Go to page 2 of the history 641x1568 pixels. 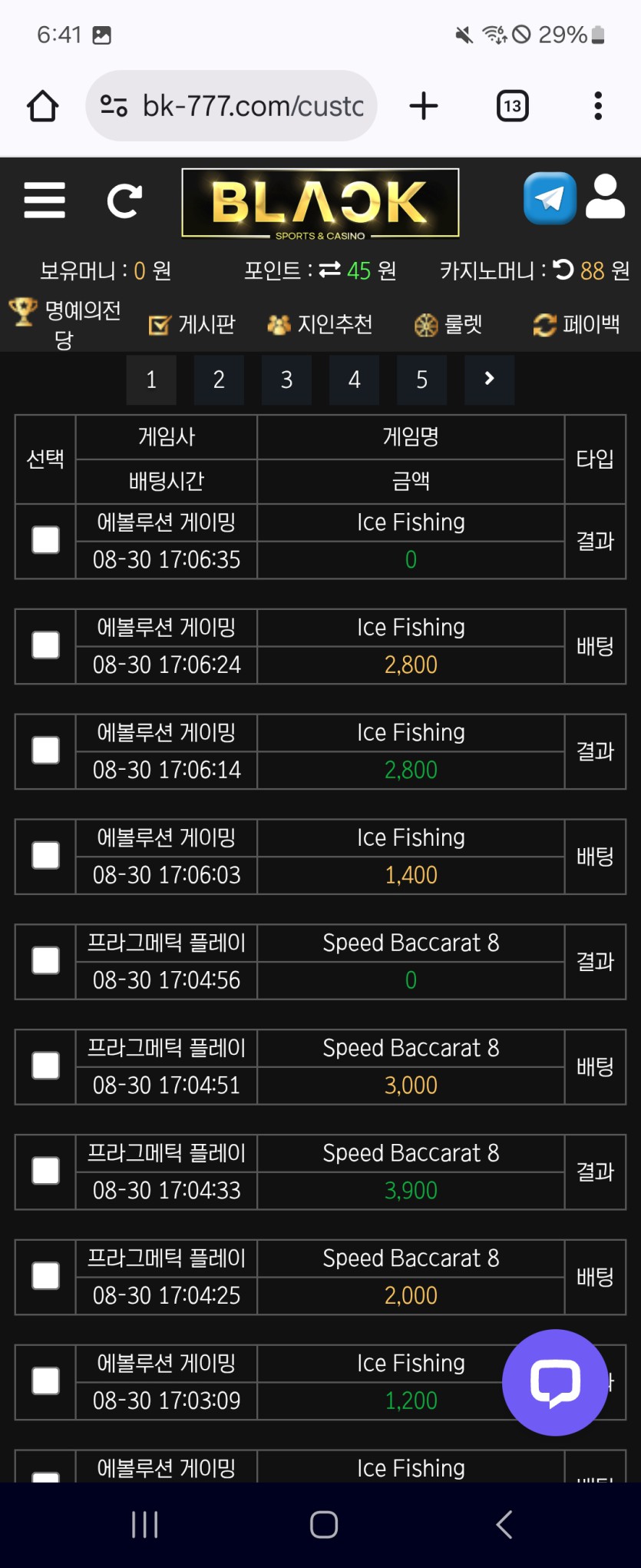(x=219, y=380)
